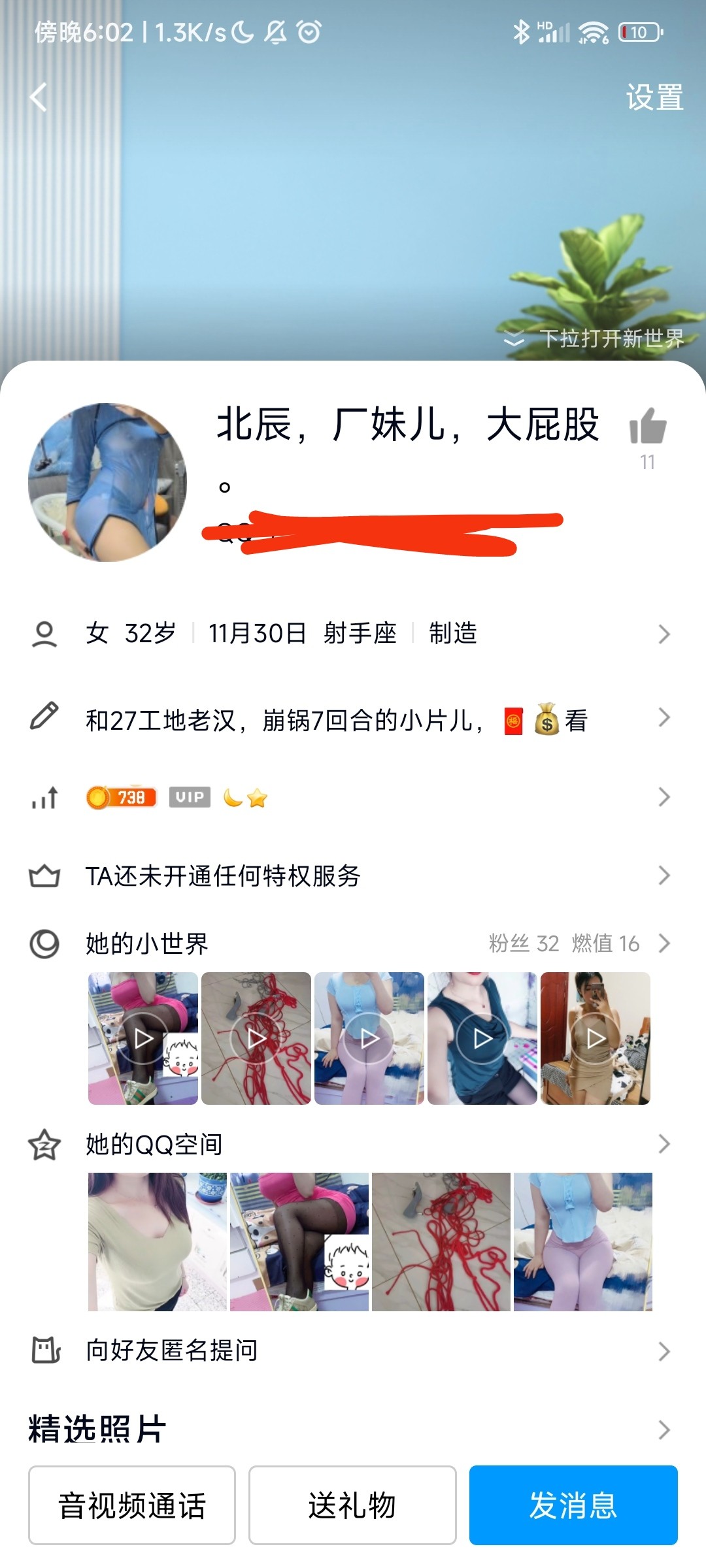The image size is (706, 1568).
Task: Tap 发消息 to send a message
Action: pyautogui.click(x=573, y=1505)
